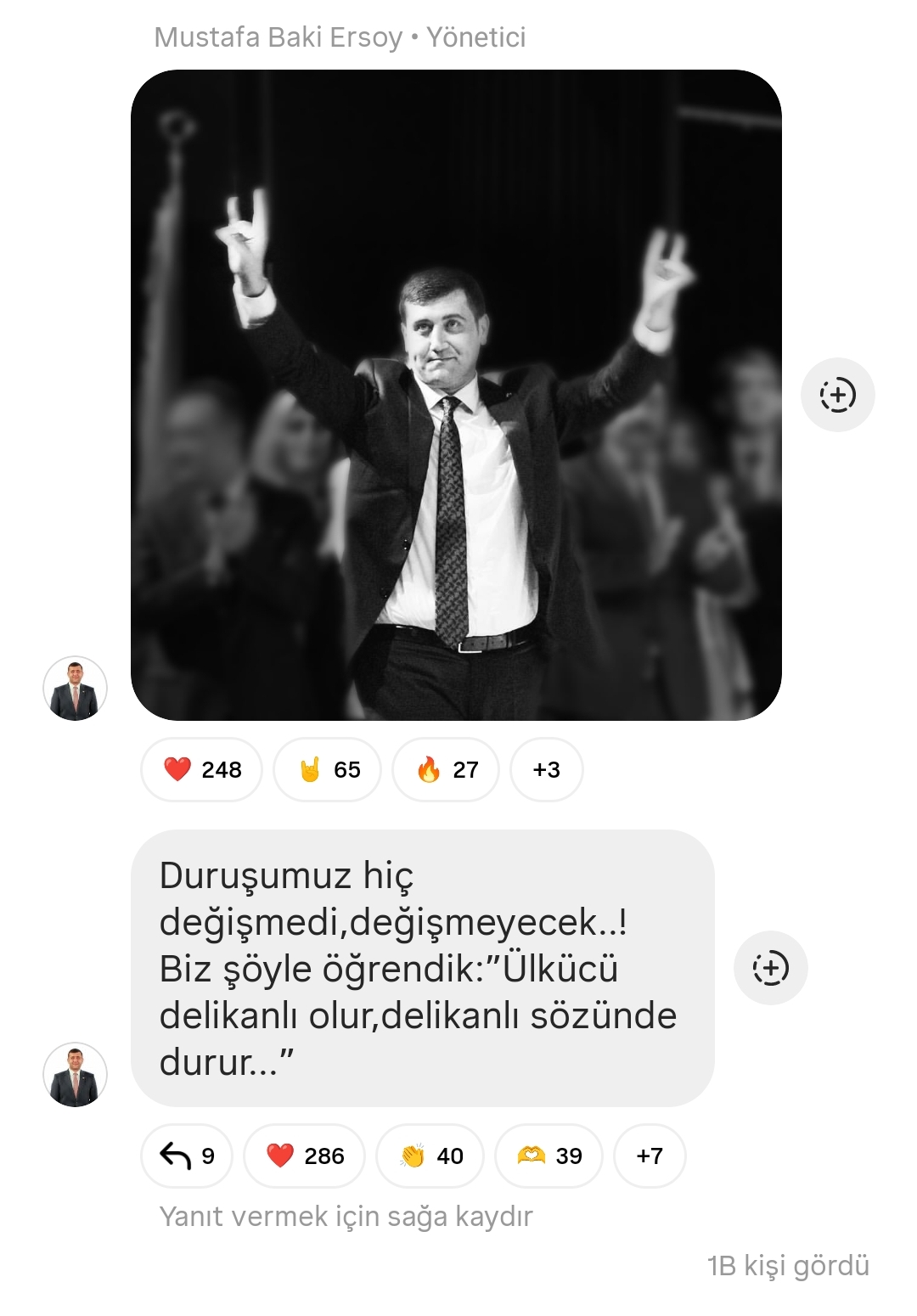Tap the rock-hand reaction with 65 count
Screen dimensions: 917x1316
click(328, 769)
